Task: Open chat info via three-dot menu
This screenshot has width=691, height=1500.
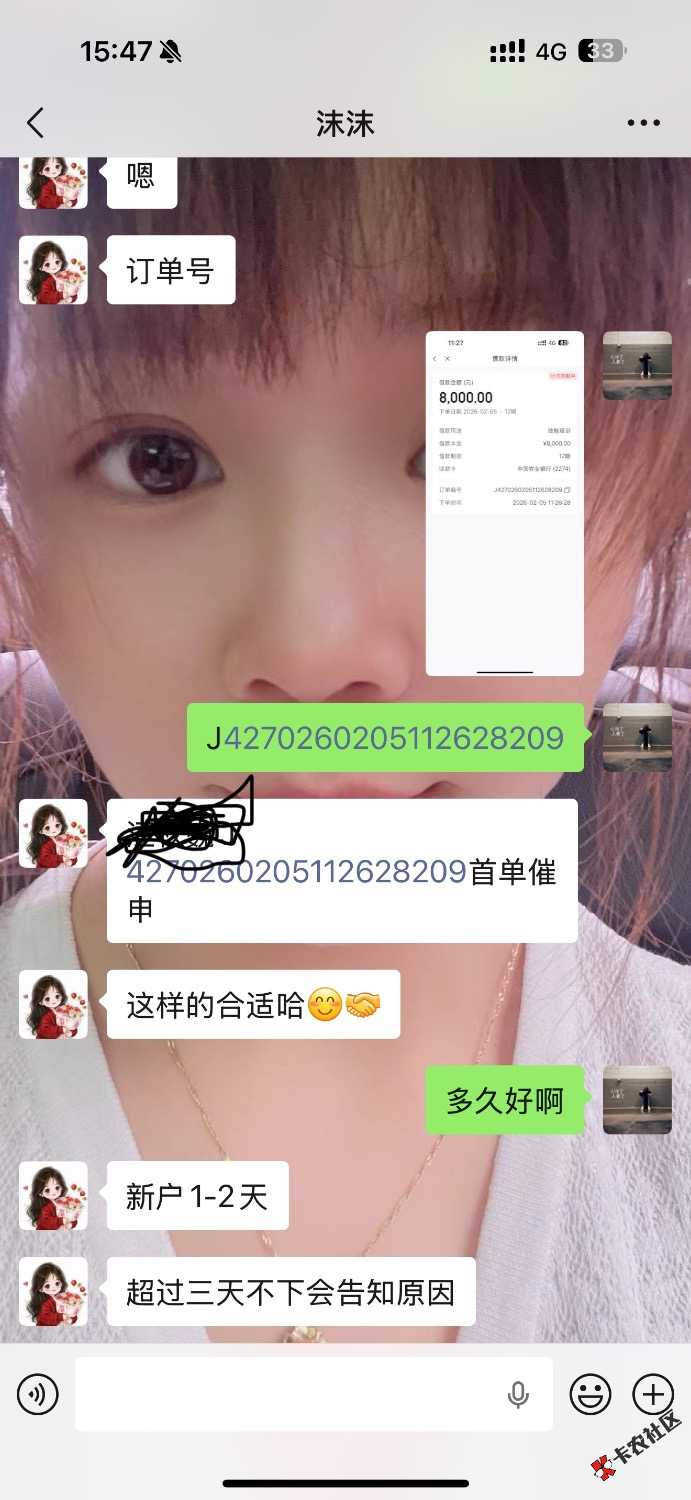Action: click(644, 123)
